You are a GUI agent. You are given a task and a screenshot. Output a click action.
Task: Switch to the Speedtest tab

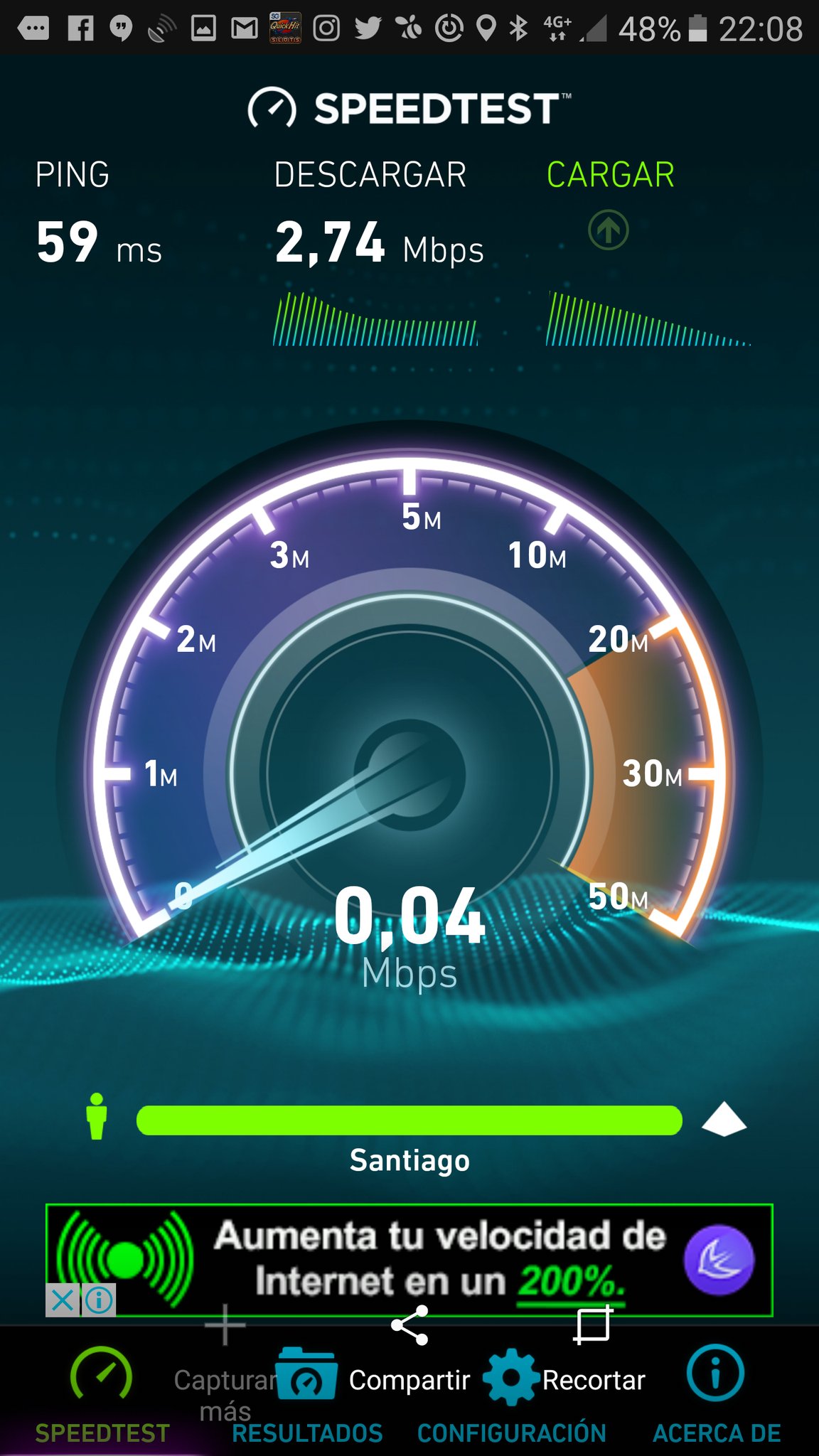click(102, 1395)
